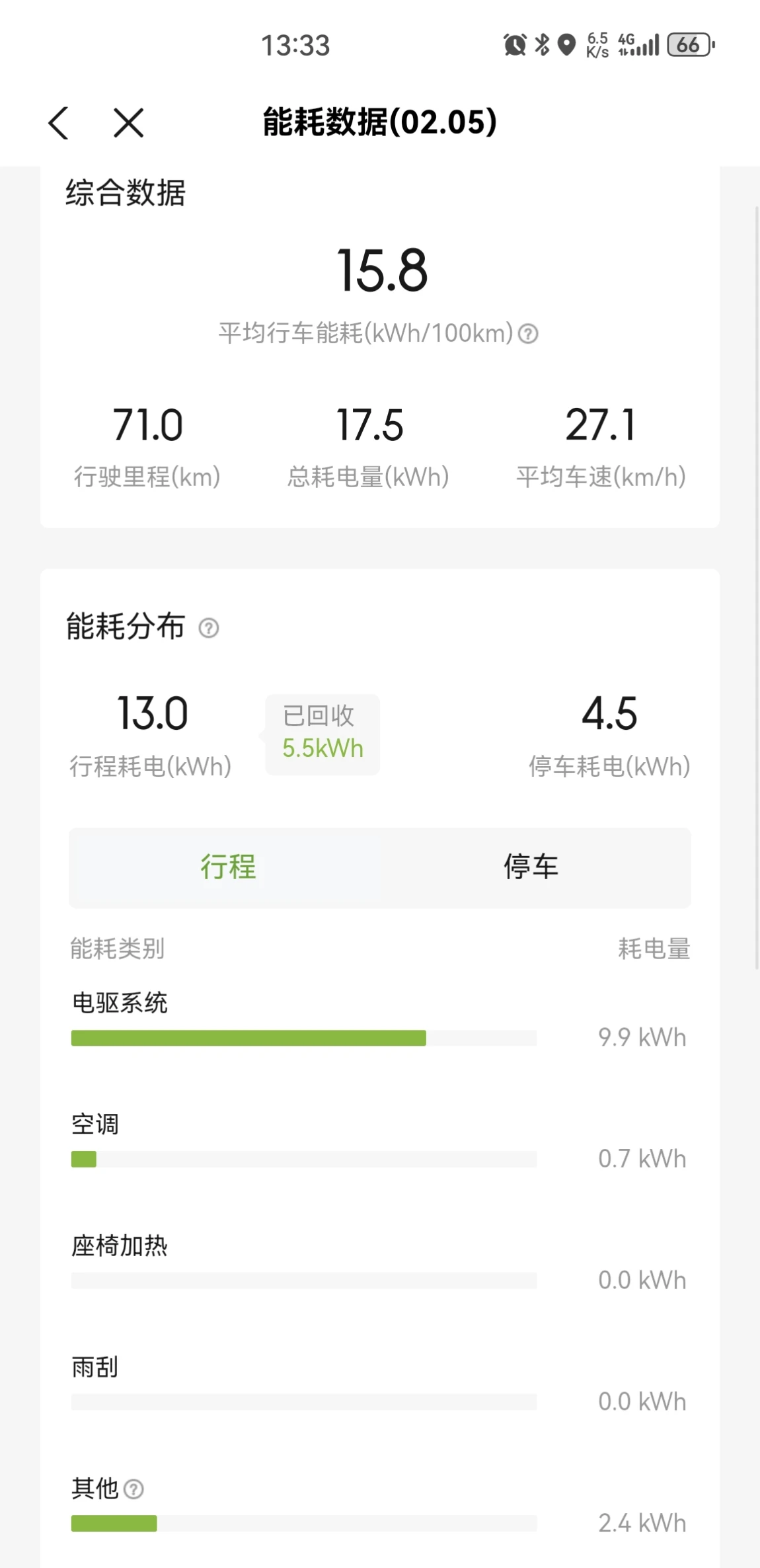Open help icon beside 平均行车能耗
This screenshot has height=1568, width=760.
(527, 334)
